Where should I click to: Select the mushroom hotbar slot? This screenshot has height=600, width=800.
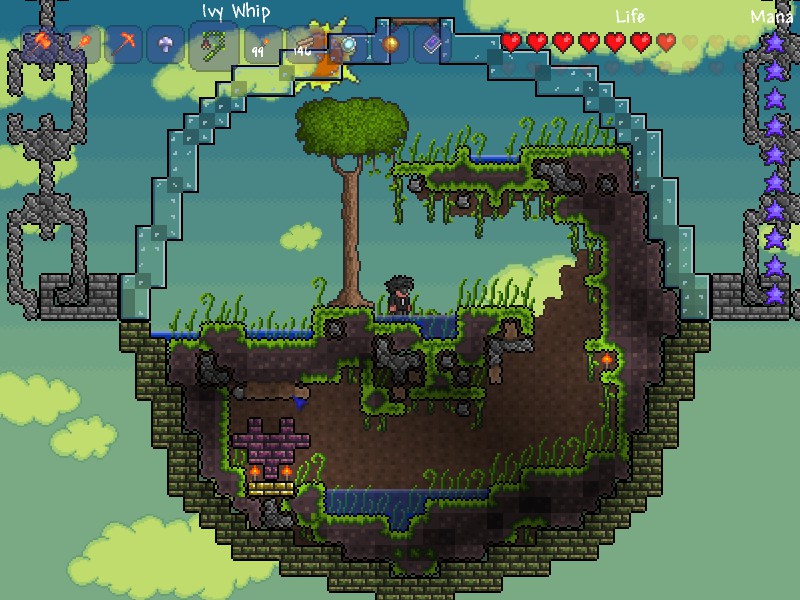coord(164,44)
